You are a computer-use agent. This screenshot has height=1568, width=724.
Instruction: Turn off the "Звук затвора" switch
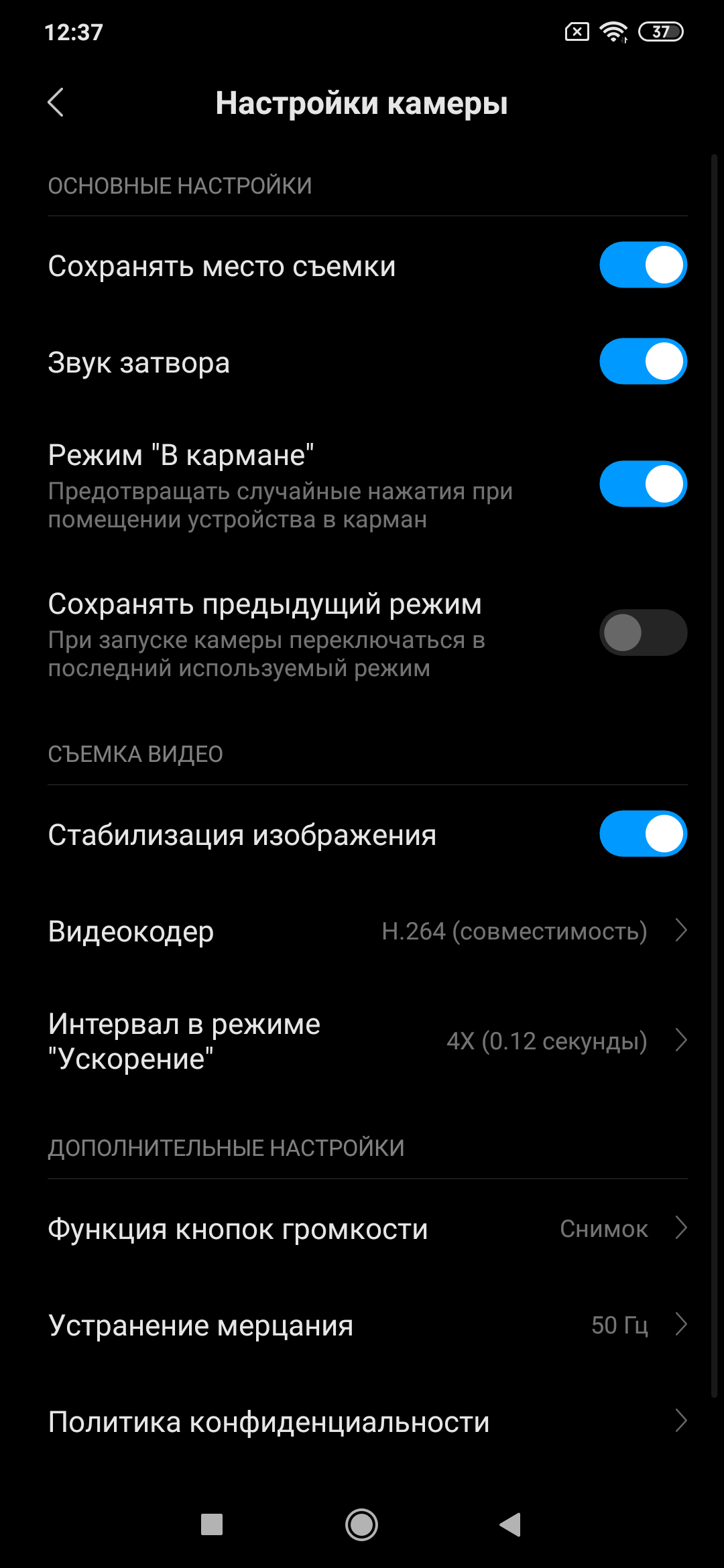pyautogui.click(x=643, y=362)
